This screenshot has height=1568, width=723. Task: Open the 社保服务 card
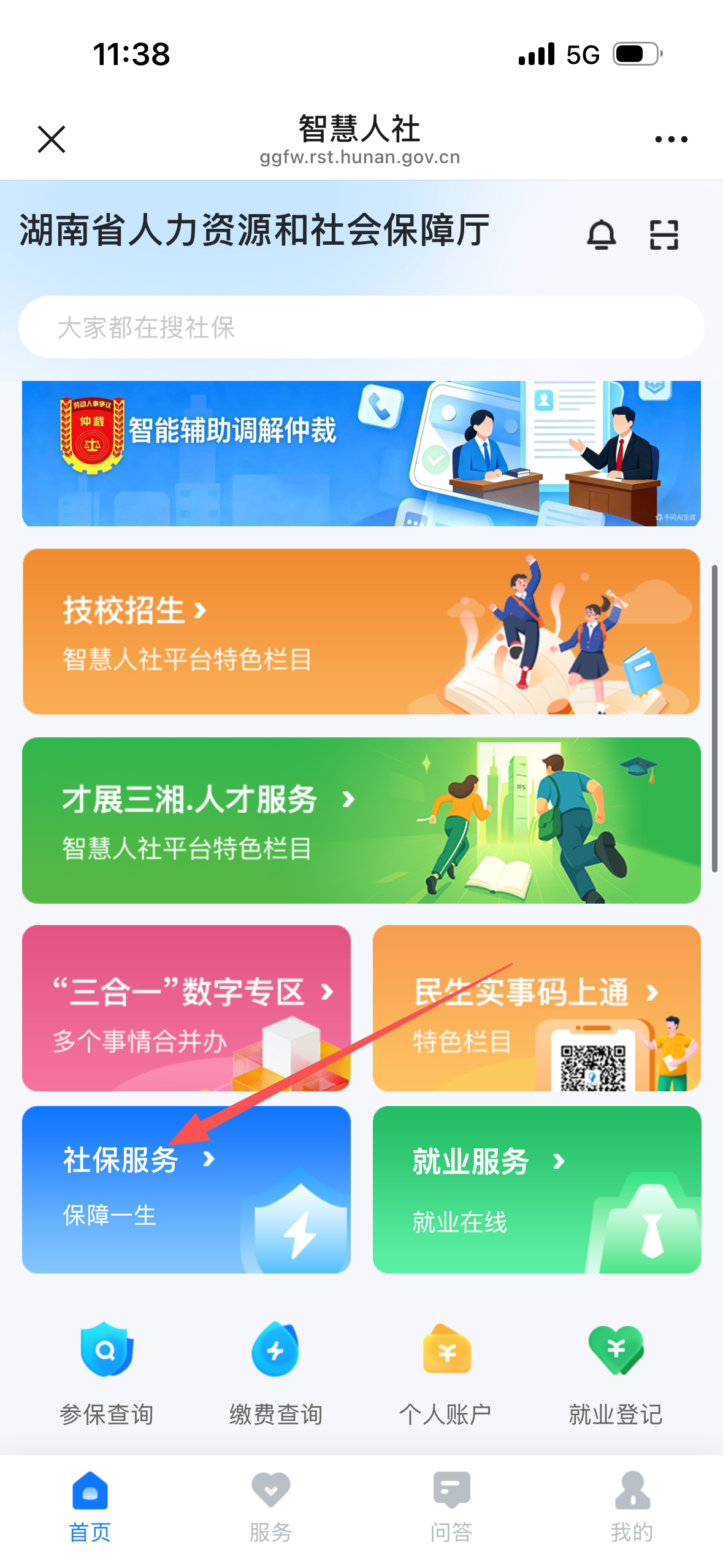pos(186,1189)
